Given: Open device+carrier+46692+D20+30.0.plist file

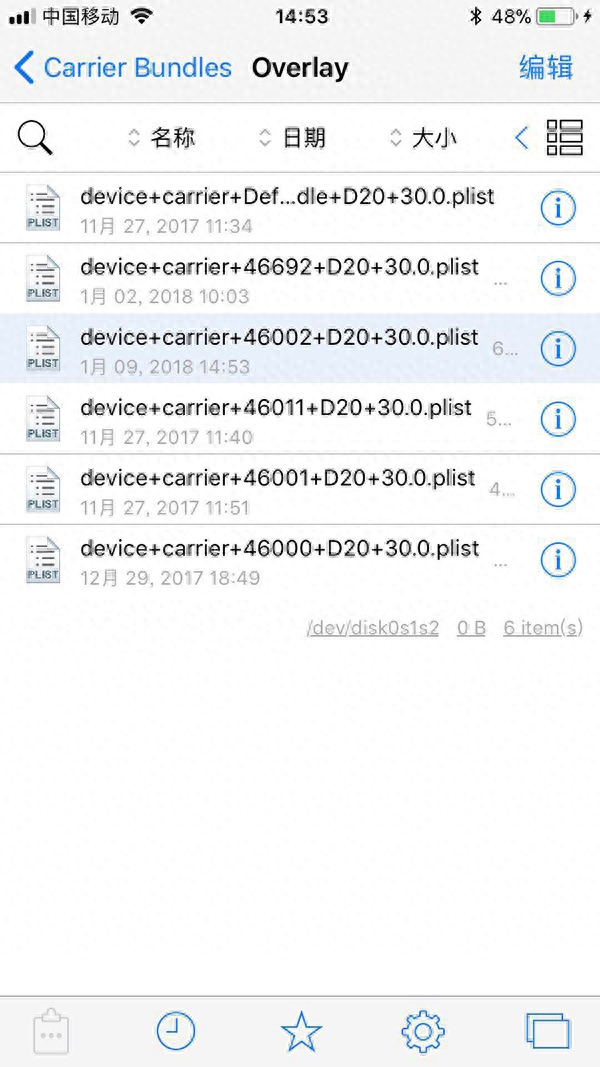Looking at the screenshot, I should [279, 268].
